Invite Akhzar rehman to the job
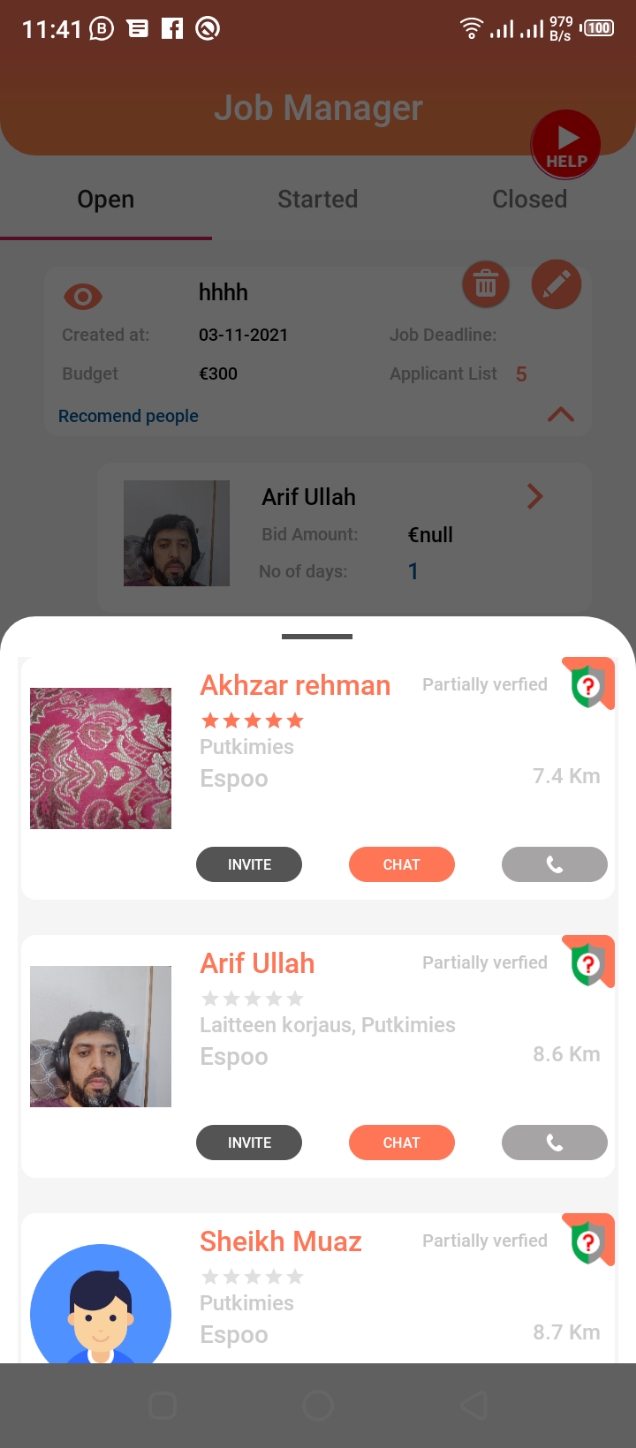Screen dimensions: 636x1448 tap(249, 864)
